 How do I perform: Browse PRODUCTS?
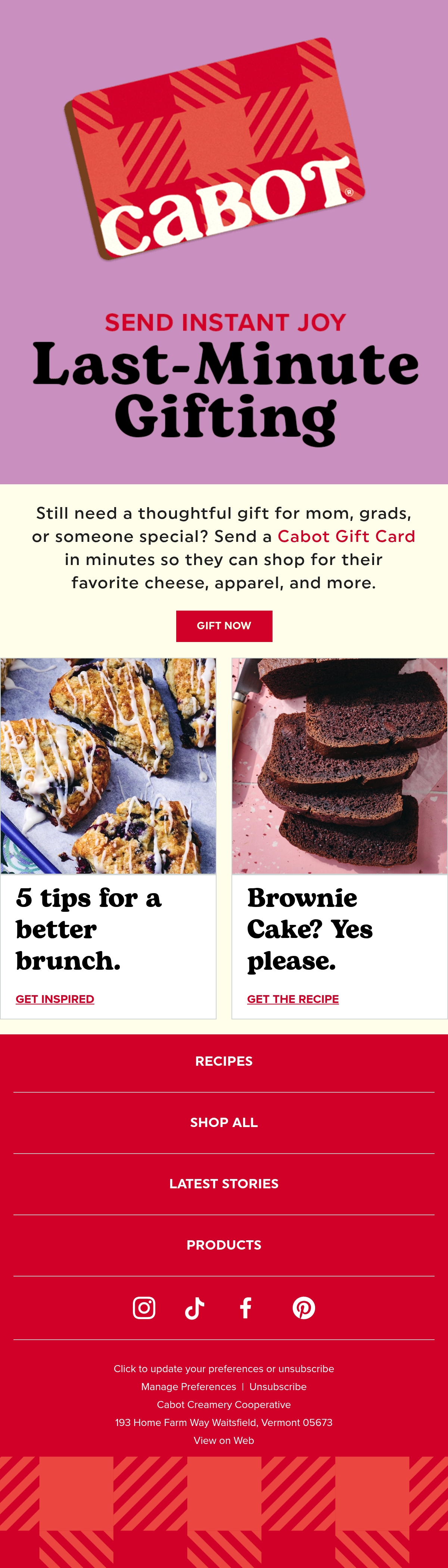[x=224, y=1245]
